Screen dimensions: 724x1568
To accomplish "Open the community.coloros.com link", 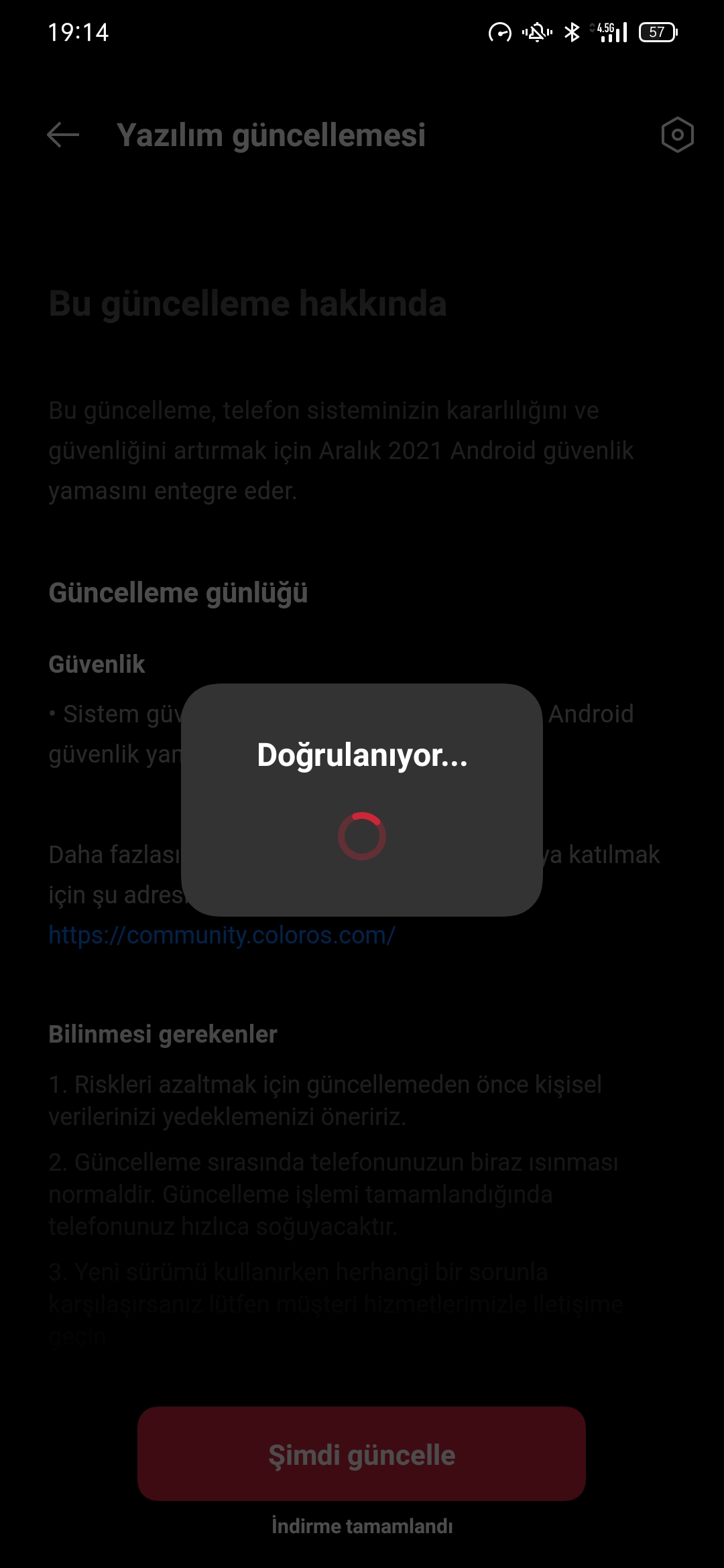I will 222,935.
